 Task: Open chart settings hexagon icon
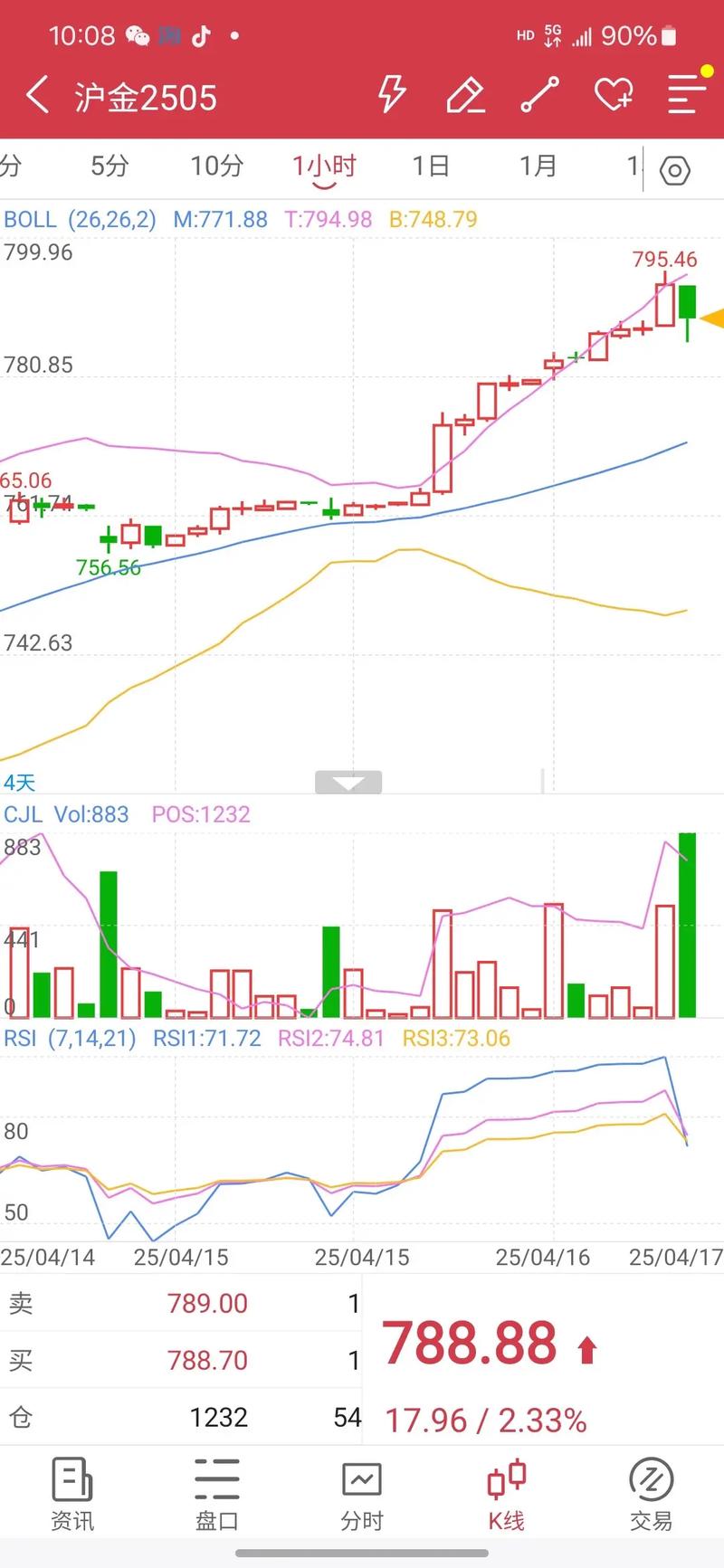click(x=675, y=170)
